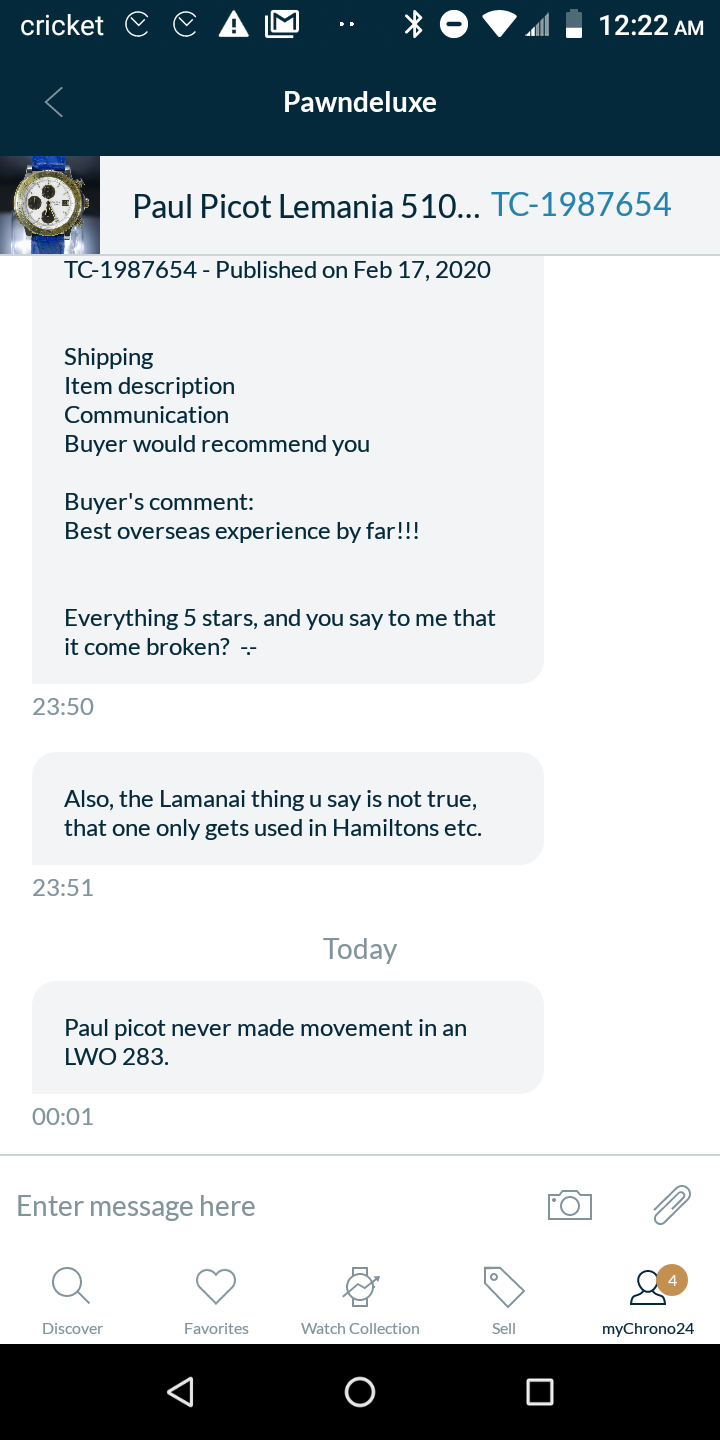Open the TC-1987654 listing link

click(581, 205)
